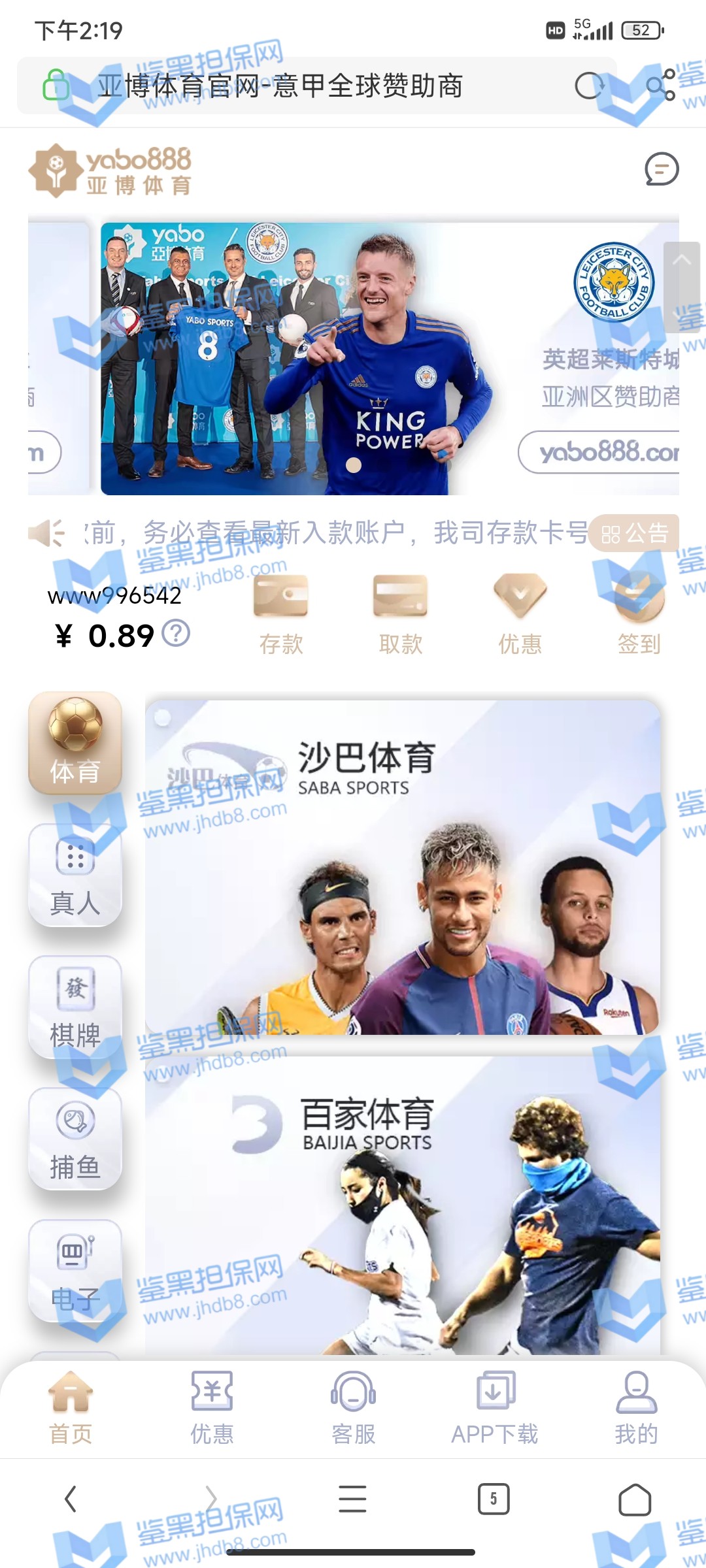The height and width of the screenshot is (1568, 706).
Task: Open the chat message icon beside the yabo888 logo
Action: (662, 170)
